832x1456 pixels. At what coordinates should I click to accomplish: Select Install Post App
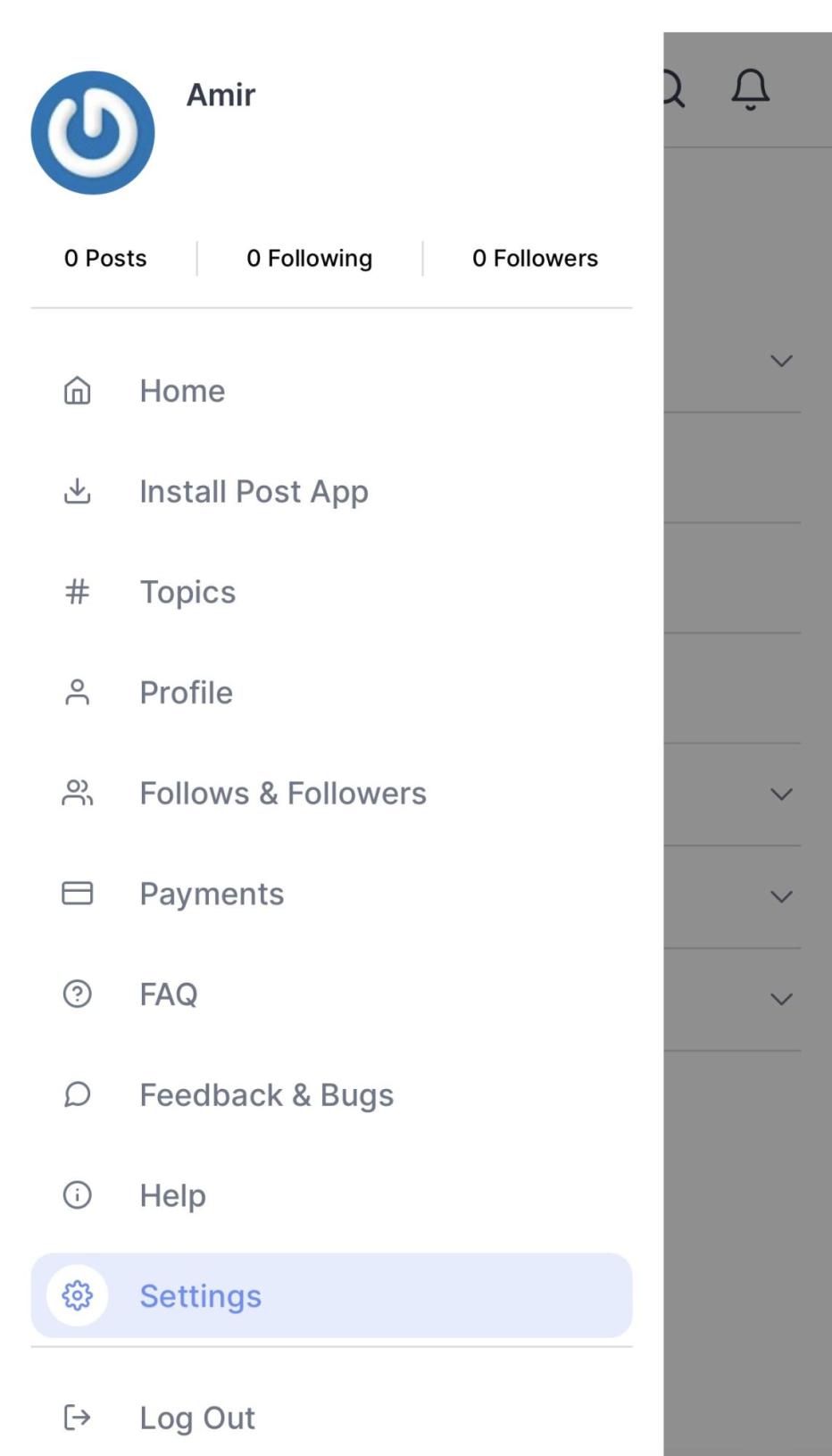(331, 492)
